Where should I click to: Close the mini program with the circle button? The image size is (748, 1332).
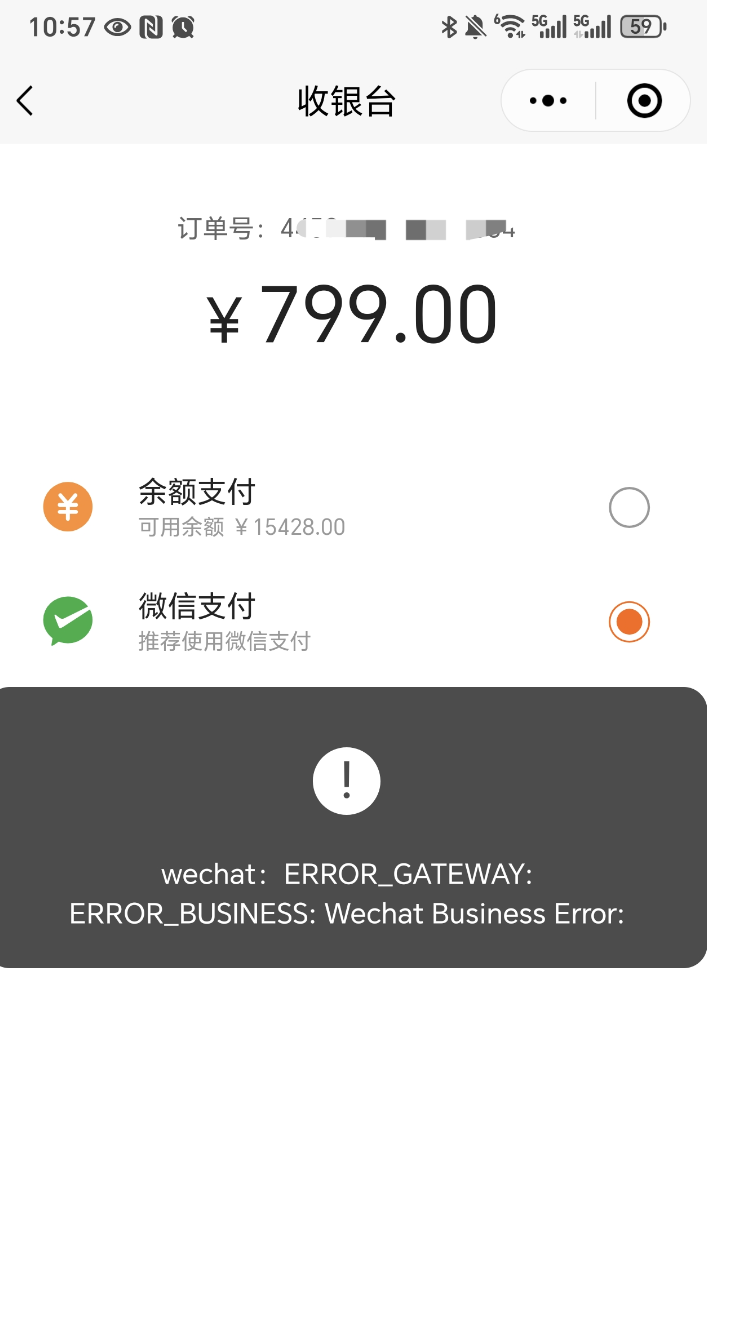click(x=644, y=101)
